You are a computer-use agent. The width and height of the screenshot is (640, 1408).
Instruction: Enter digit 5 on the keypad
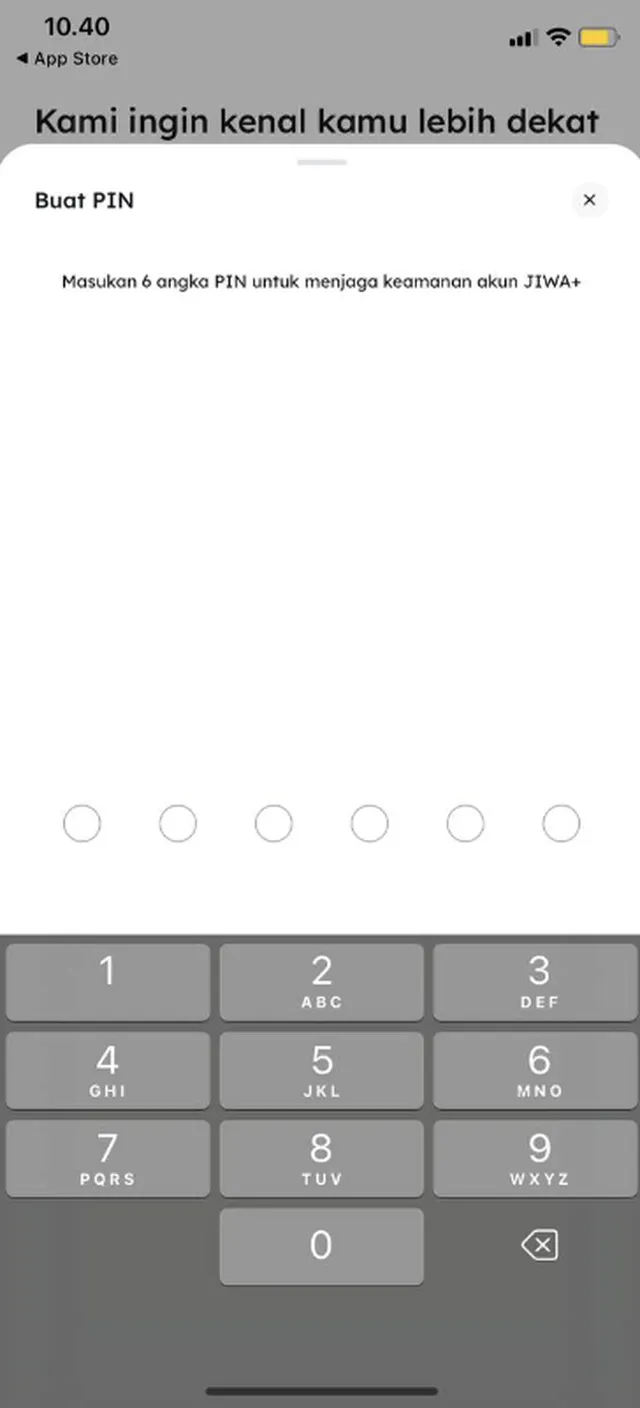coord(321,1069)
